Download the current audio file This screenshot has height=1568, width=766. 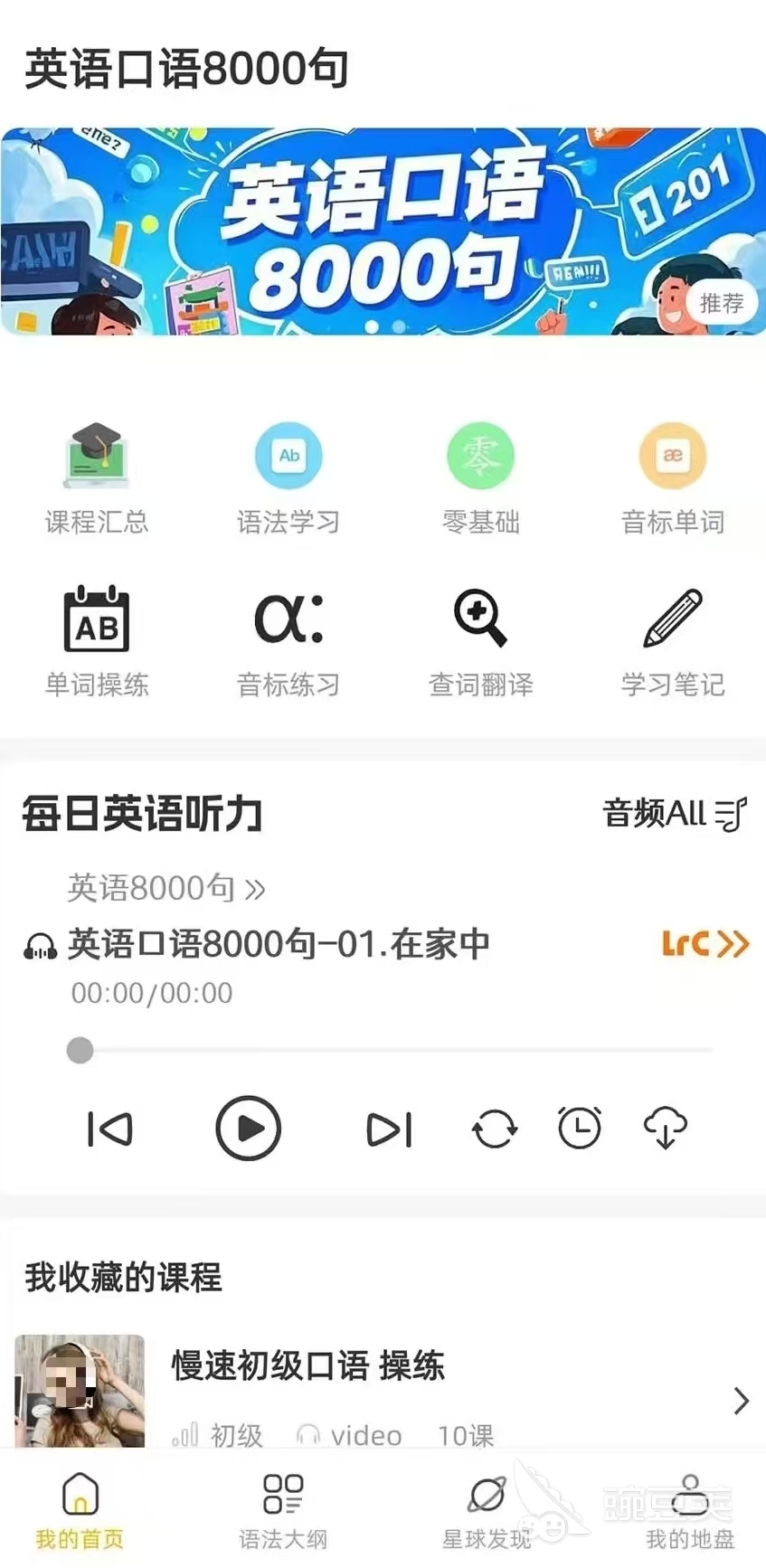pos(666,1128)
